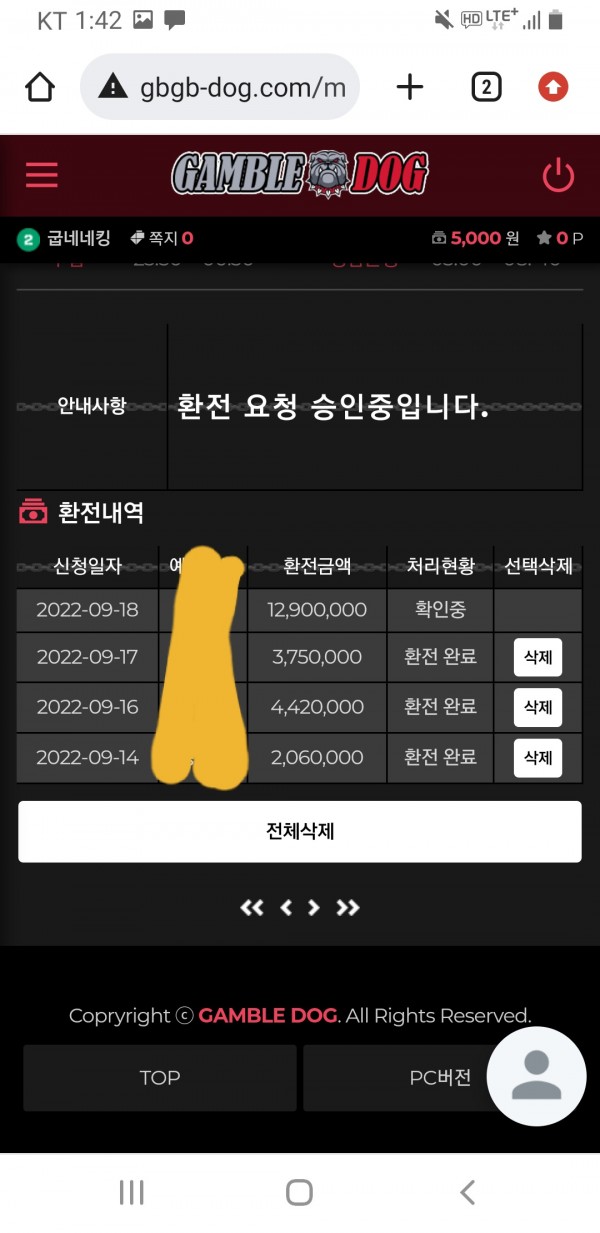Jump to the first page
This screenshot has width=600, height=1233.
coord(252,908)
